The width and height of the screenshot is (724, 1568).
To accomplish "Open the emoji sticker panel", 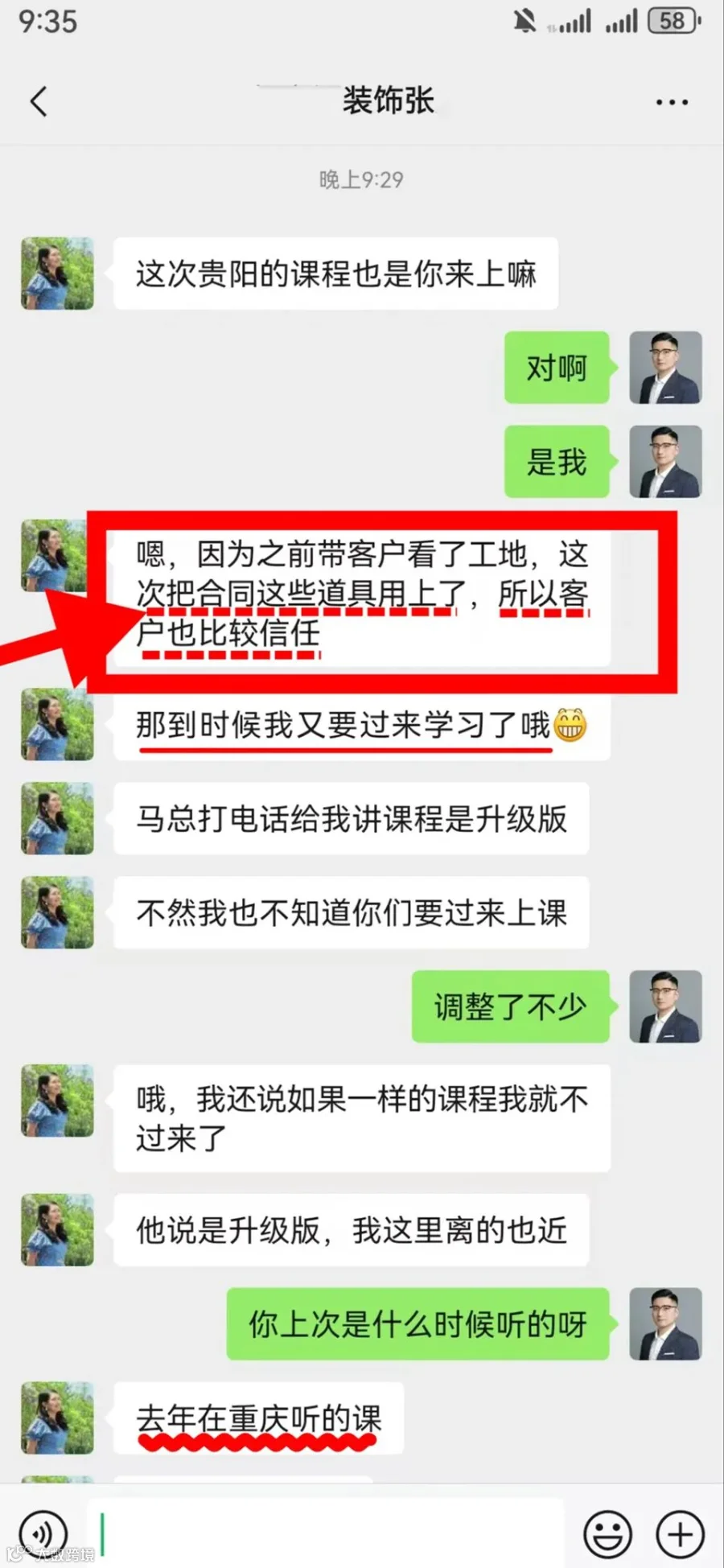I will pos(608,1533).
